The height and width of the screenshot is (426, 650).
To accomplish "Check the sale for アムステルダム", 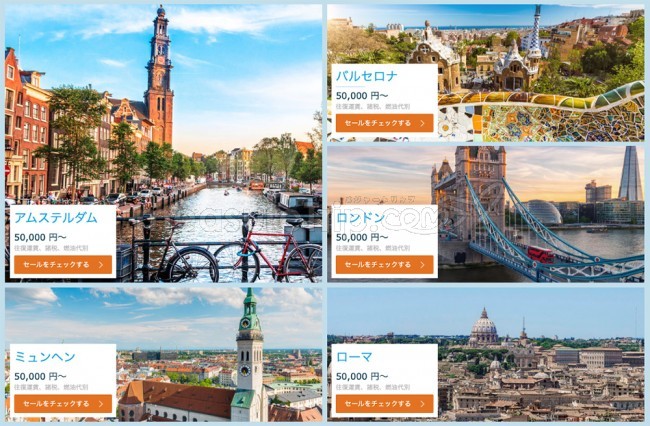I will click(x=62, y=265).
